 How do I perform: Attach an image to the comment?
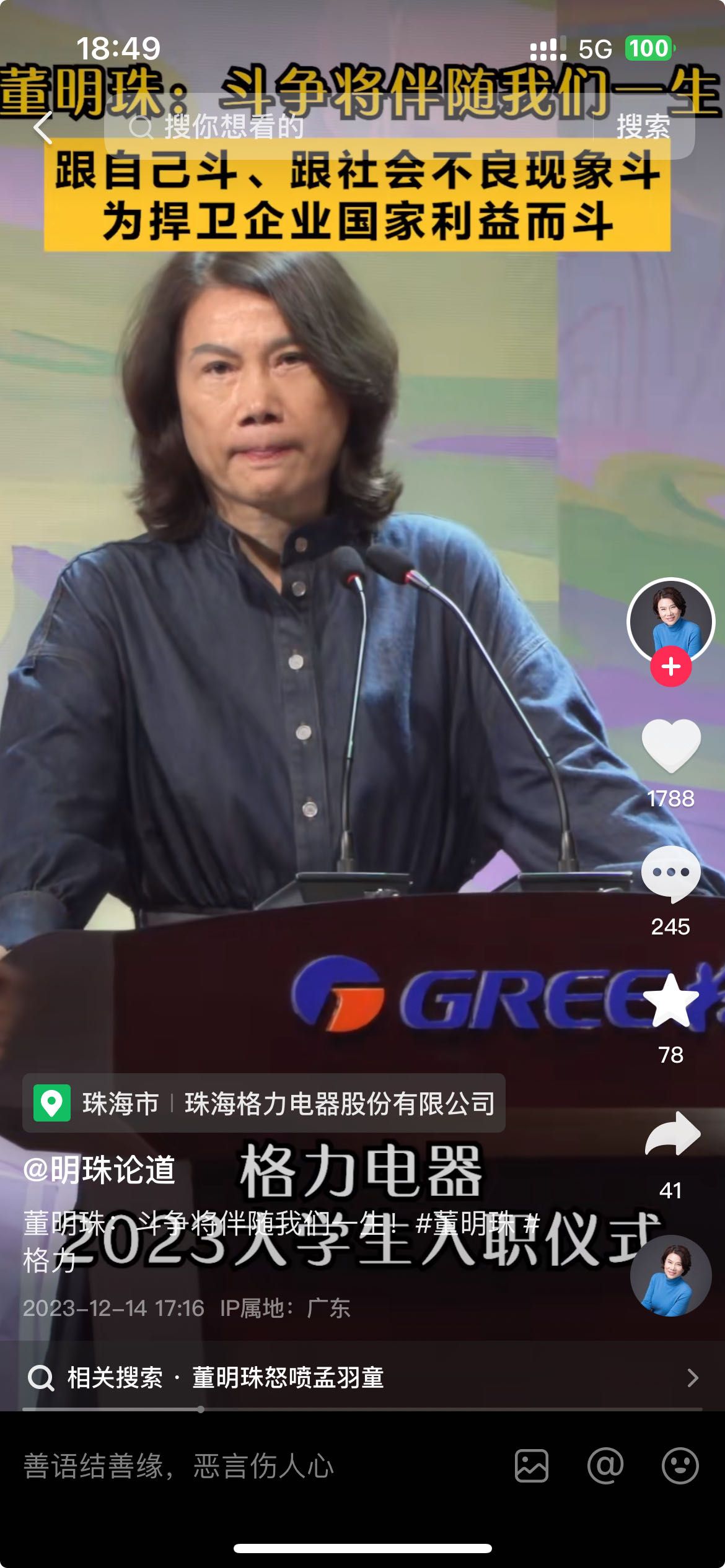[x=531, y=1466]
